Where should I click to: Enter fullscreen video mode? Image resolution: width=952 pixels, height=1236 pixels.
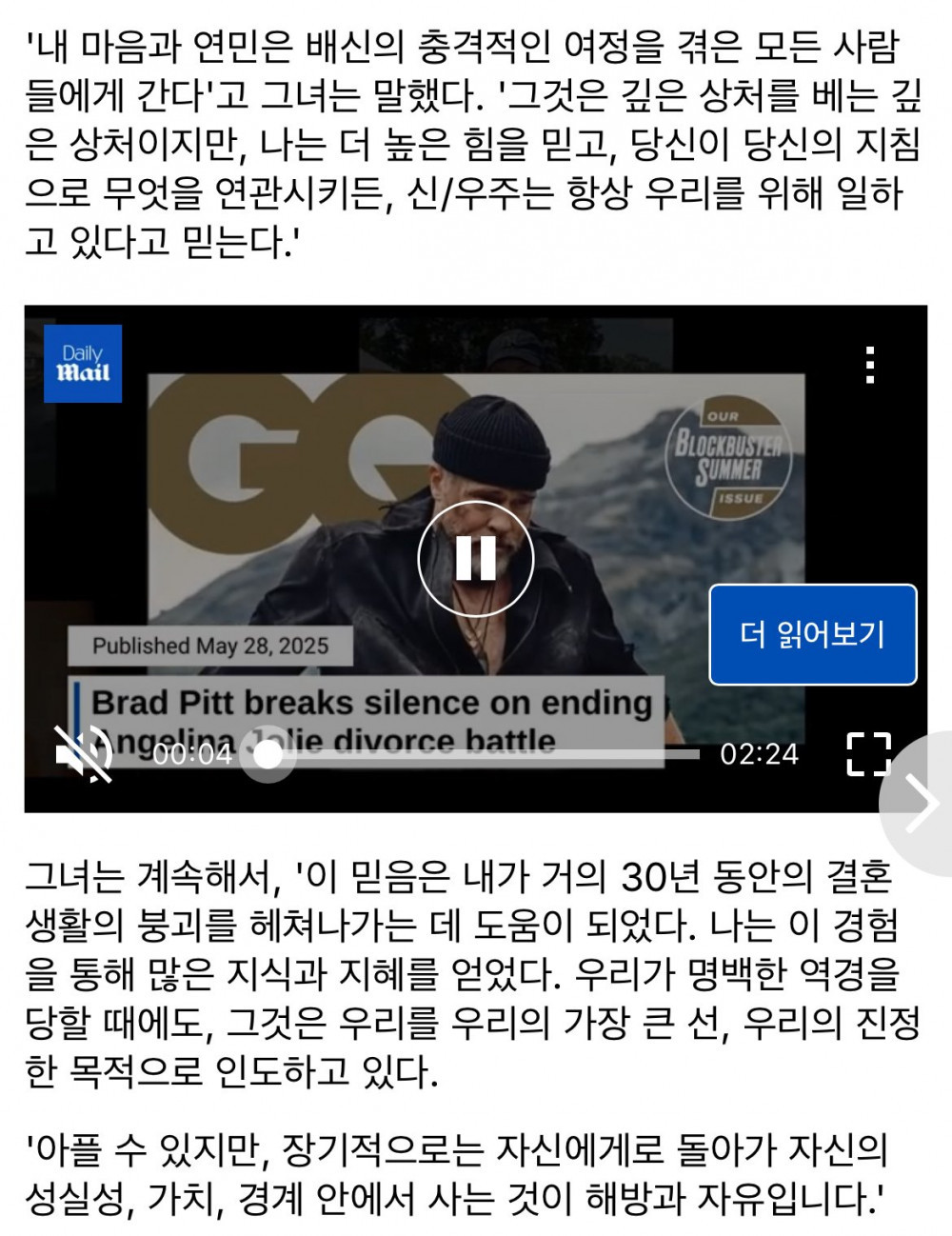tap(868, 754)
